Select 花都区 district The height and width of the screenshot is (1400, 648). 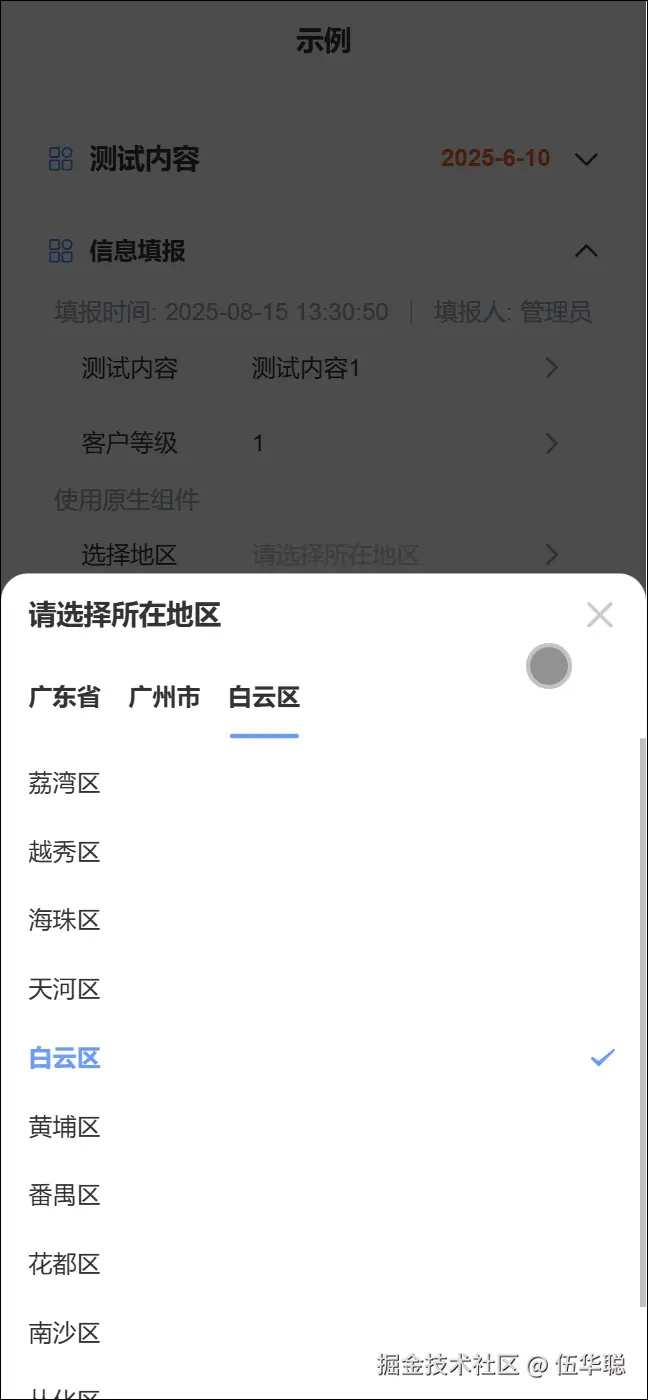pyautogui.click(x=65, y=1264)
